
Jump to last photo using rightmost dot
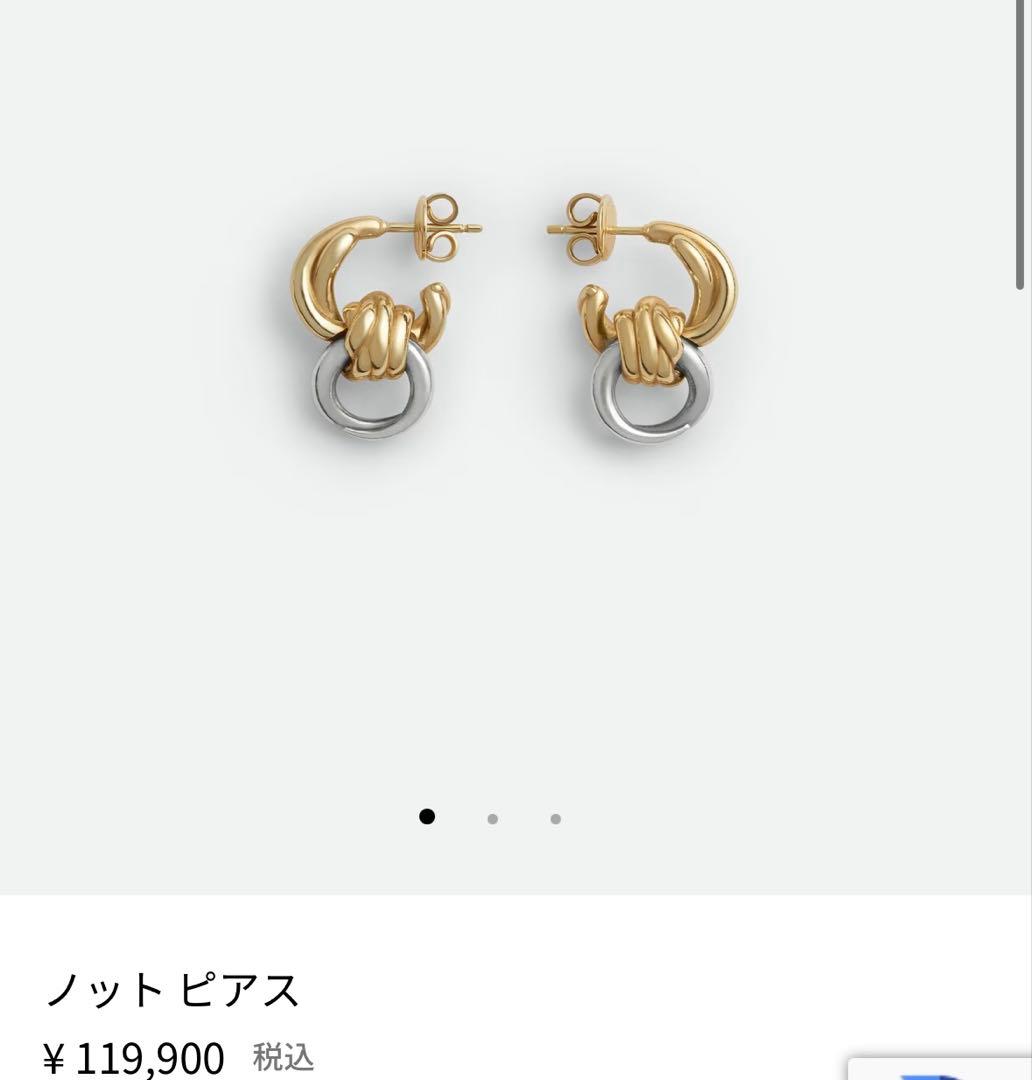tap(556, 818)
